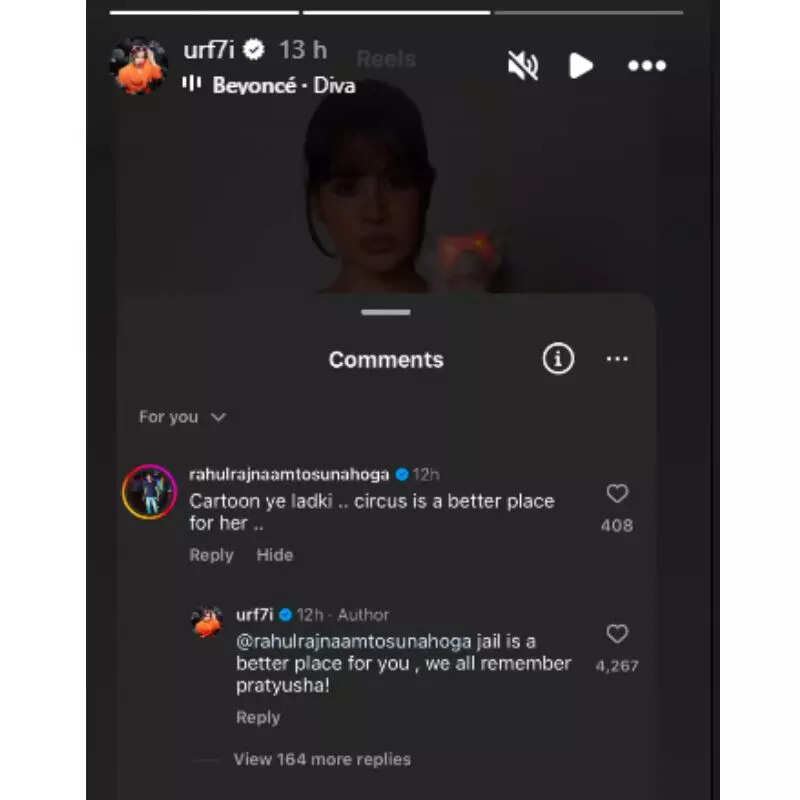
Task: Open the story overflow menu
Action: tap(646, 66)
